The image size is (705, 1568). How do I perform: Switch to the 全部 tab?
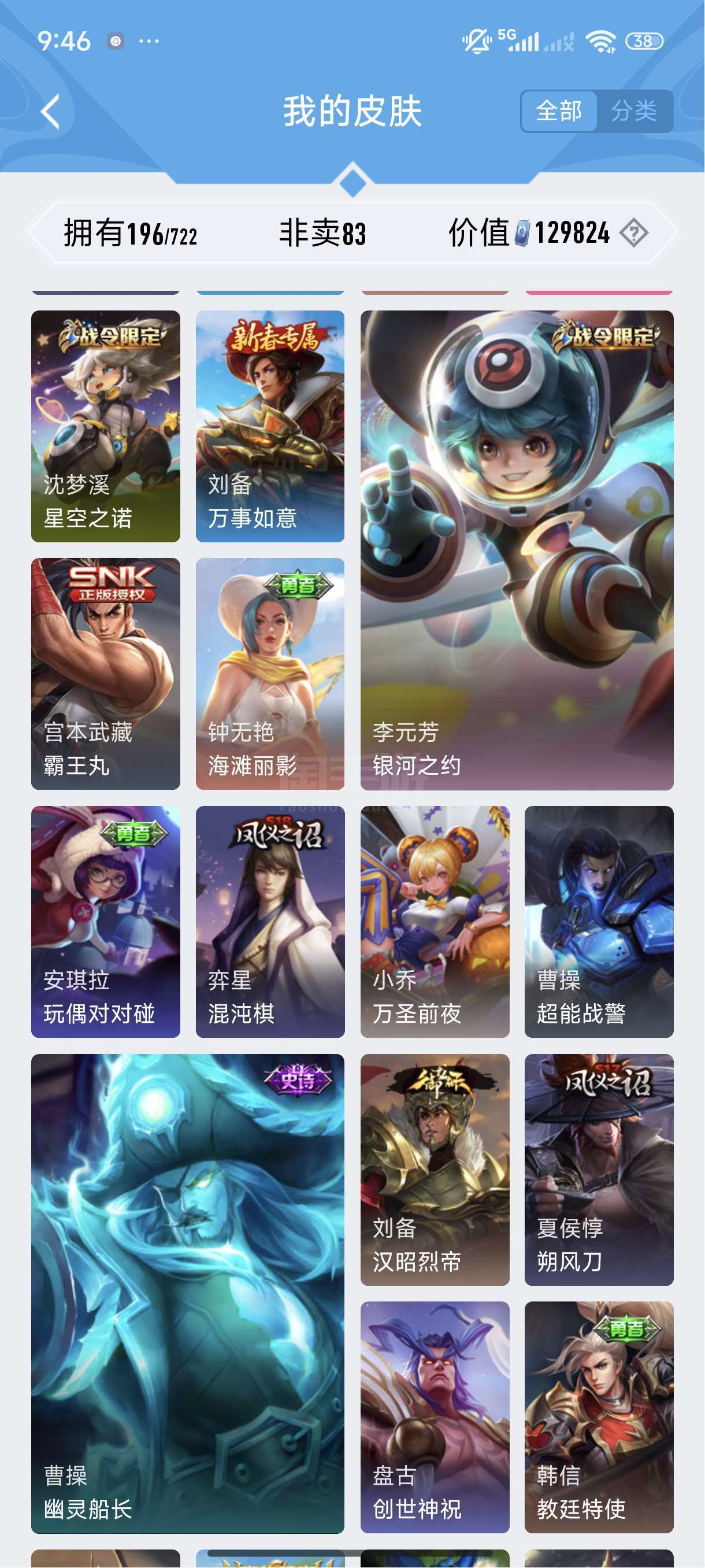tap(558, 112)
